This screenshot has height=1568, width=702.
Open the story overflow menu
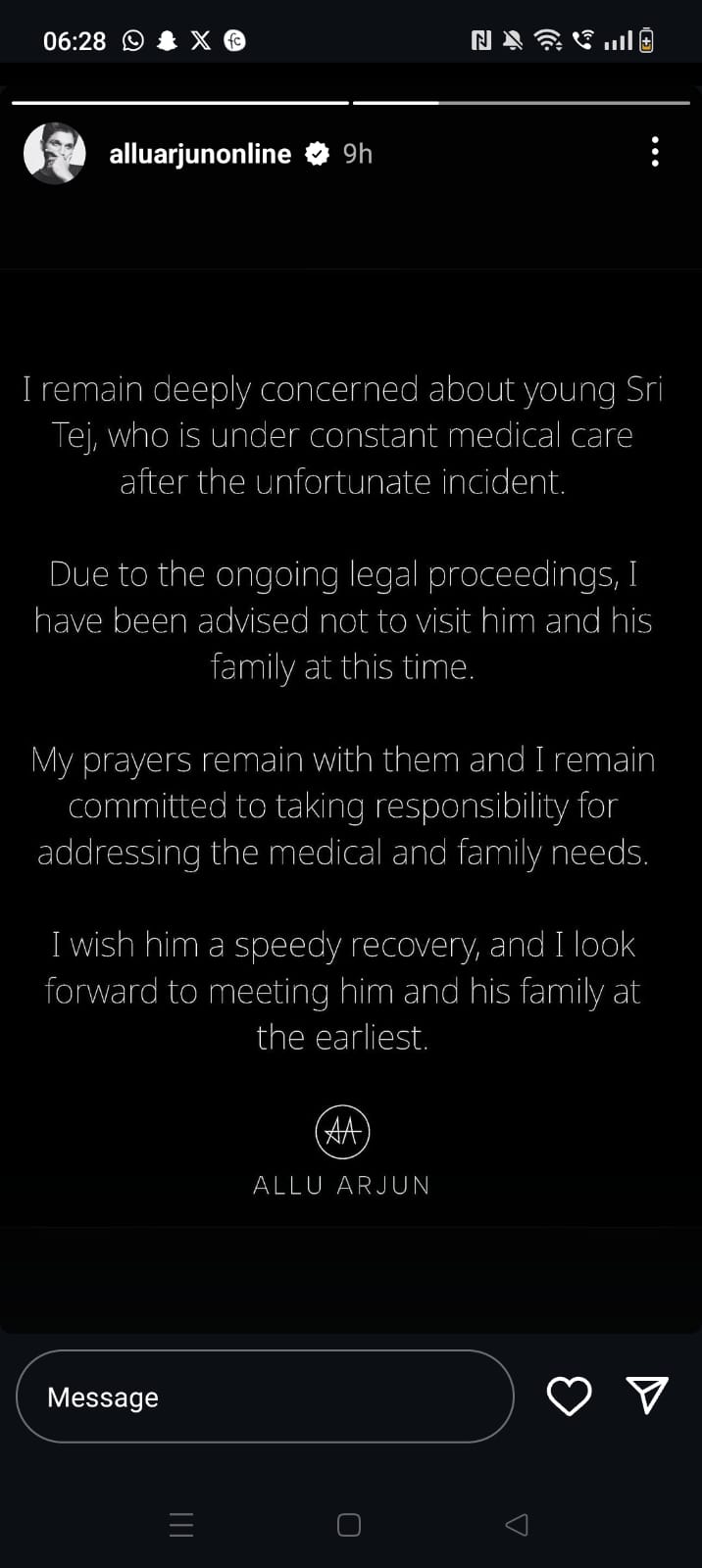655,152
